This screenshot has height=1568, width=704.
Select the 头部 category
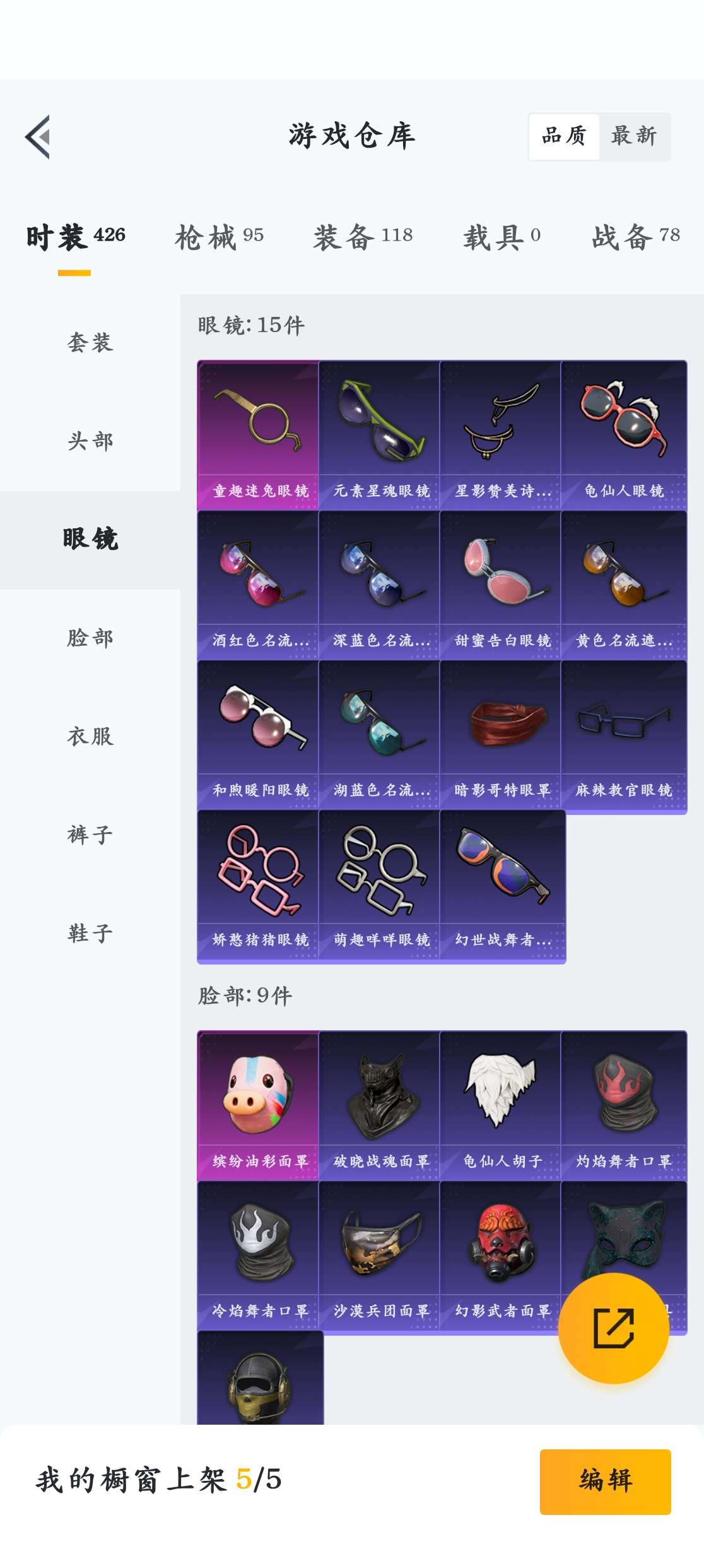(90, 441)
